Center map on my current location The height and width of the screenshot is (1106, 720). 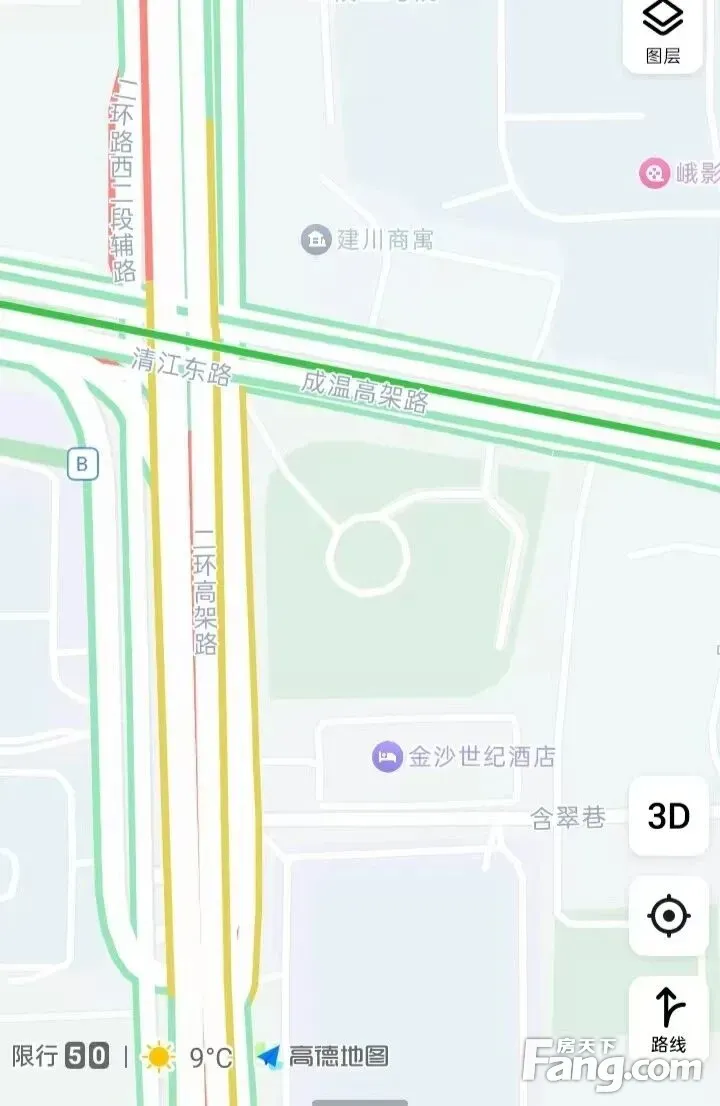point(668,915)
